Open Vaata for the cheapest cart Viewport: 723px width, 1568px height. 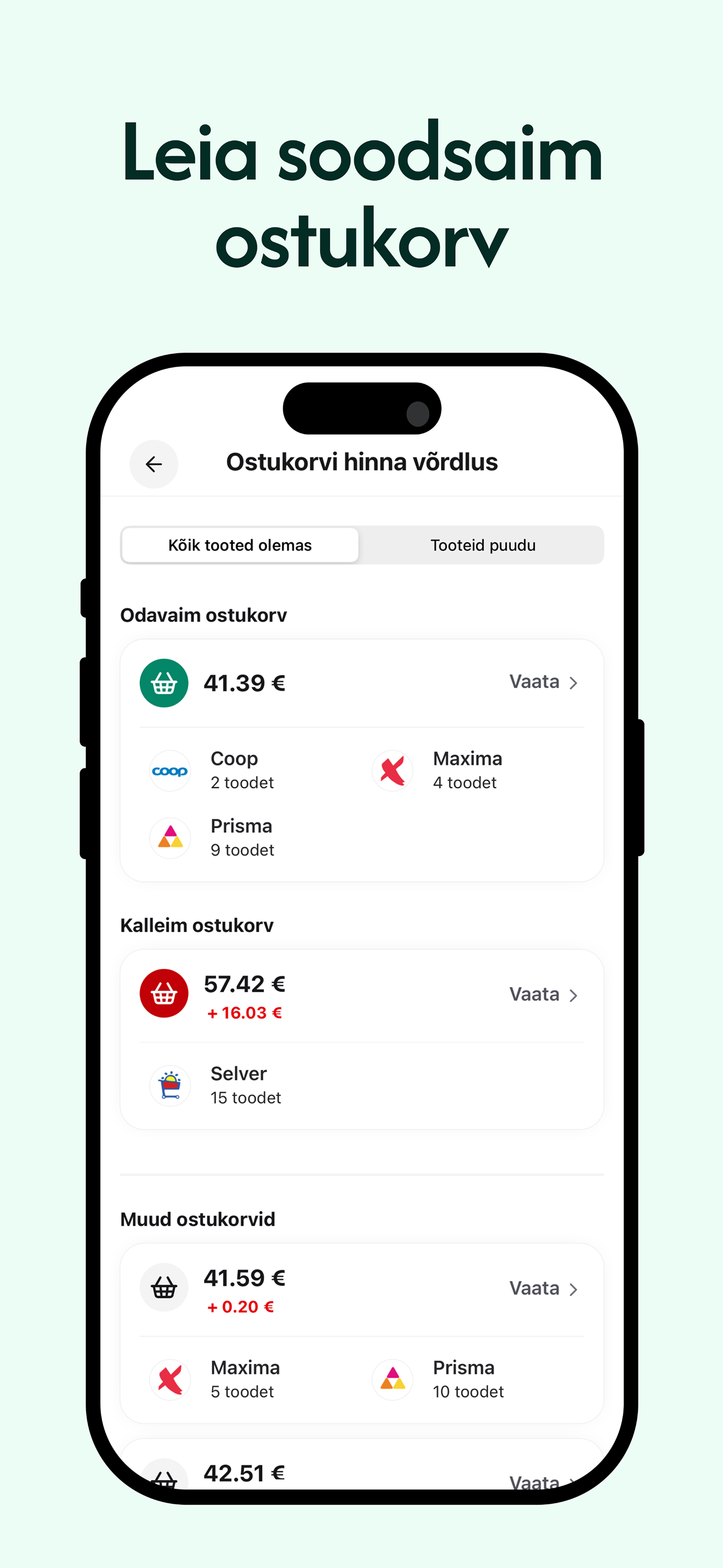pyautogui.click(x=535, y=682)
